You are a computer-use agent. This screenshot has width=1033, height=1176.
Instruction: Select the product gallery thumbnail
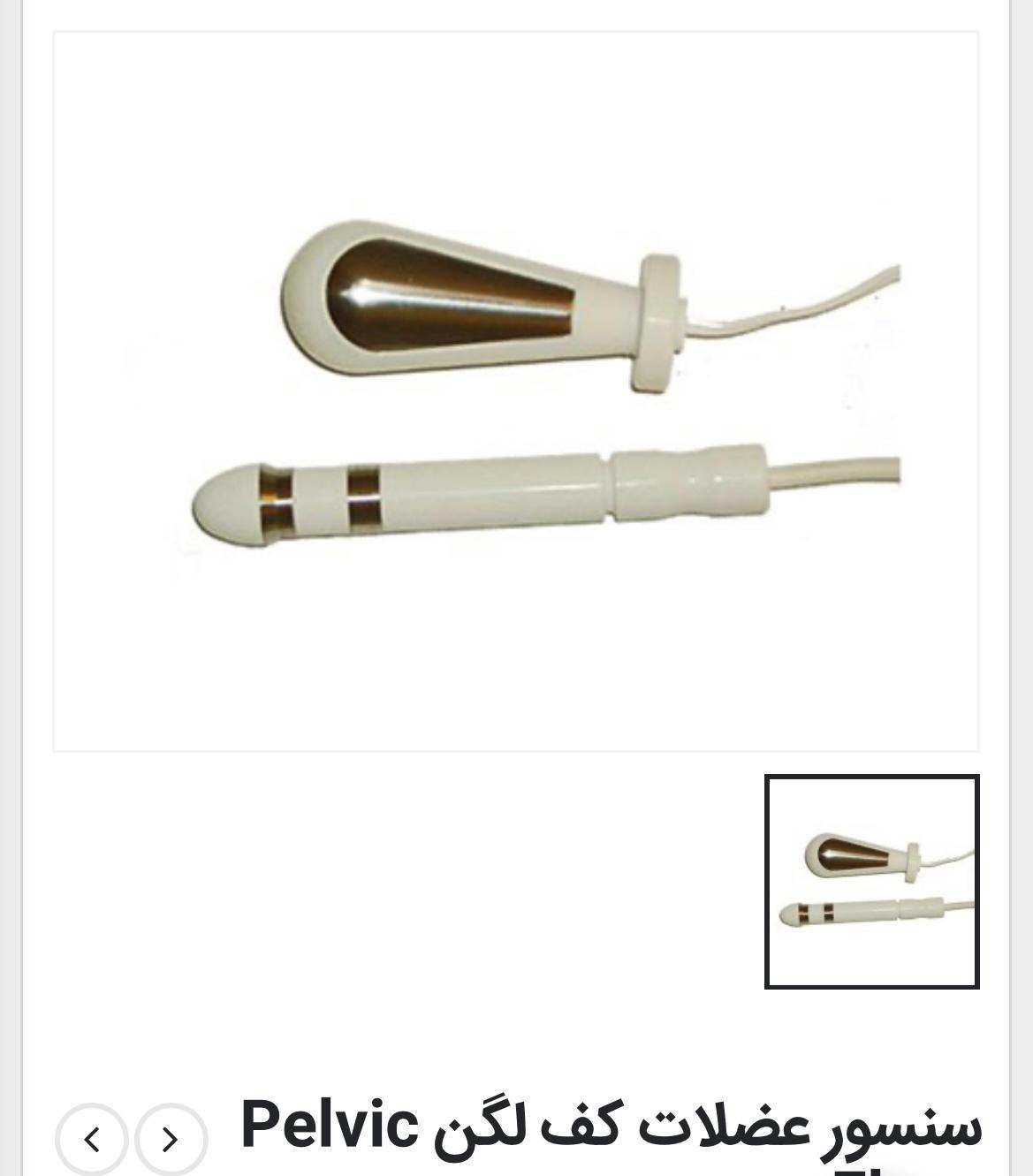[x=871, y=882]
